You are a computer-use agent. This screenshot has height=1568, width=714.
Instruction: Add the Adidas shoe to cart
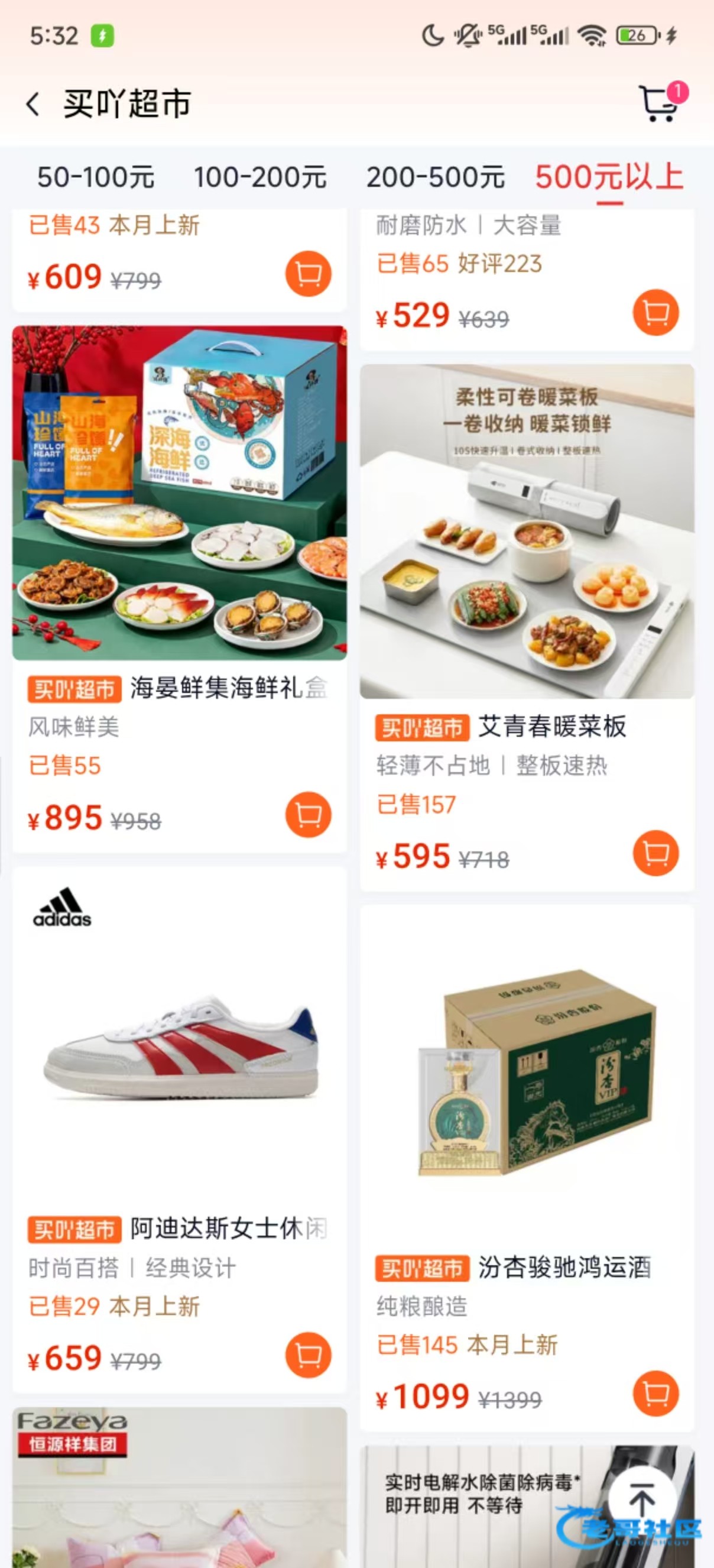pyautogui.click(x=308, y=1355)
